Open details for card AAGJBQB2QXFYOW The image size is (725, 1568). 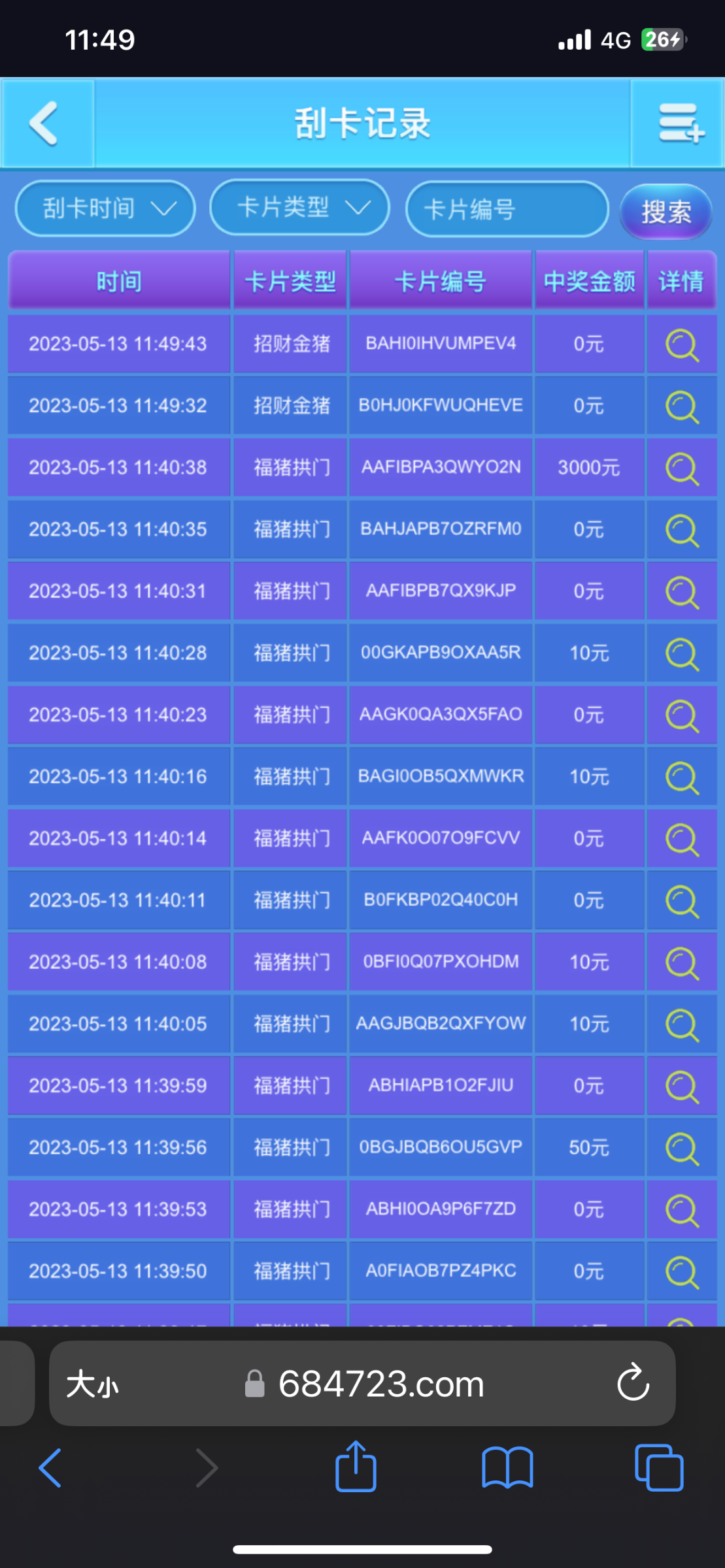(681, 1024)
